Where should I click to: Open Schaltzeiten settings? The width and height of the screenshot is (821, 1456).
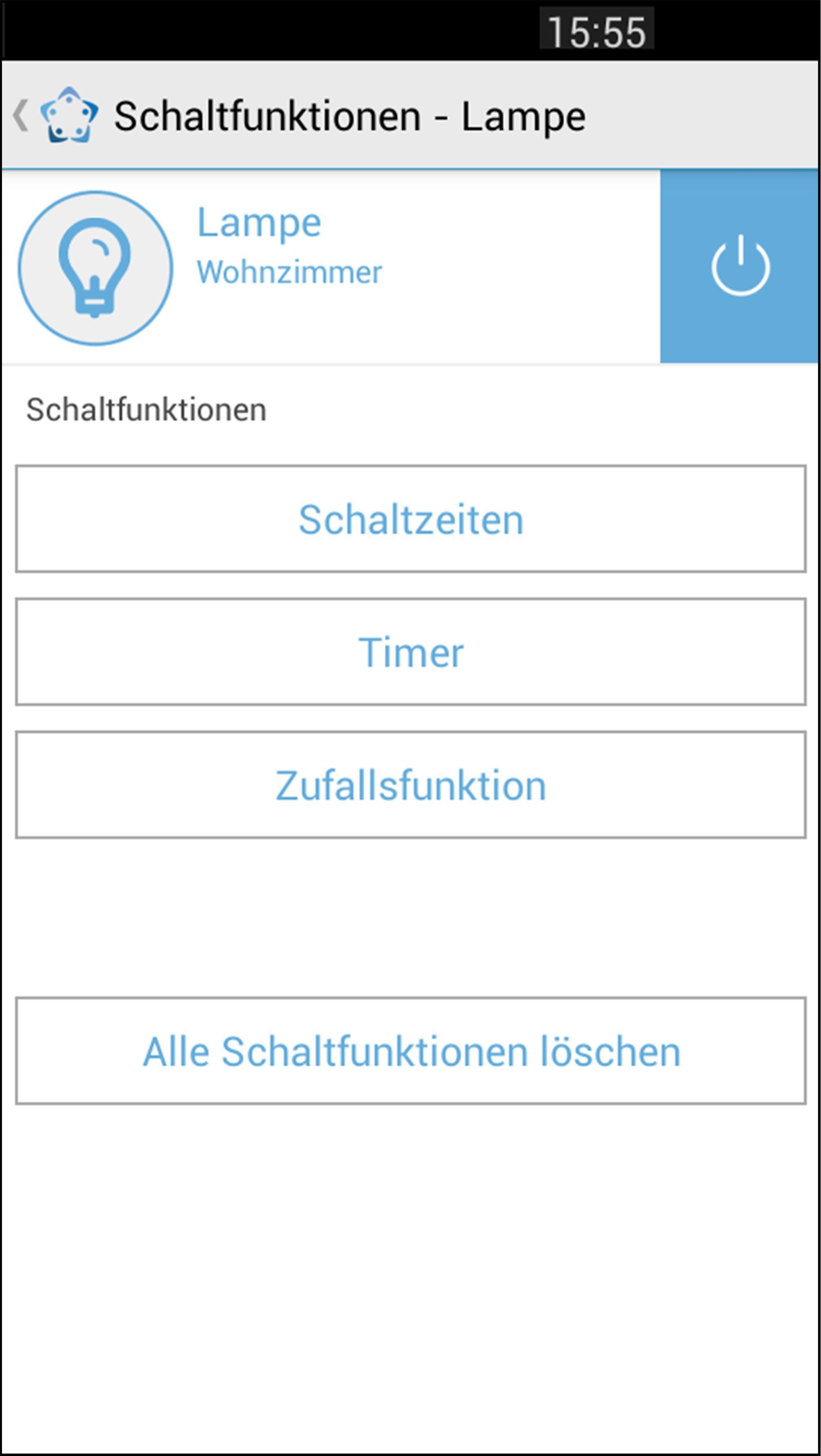click(x=411, y=519)
